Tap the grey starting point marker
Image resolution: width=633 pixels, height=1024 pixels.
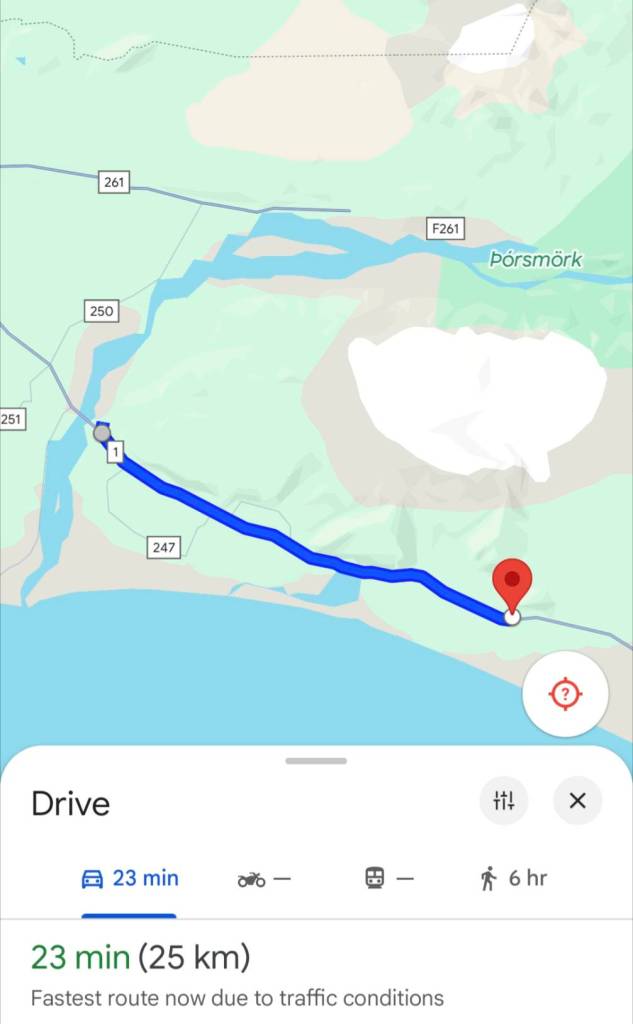[102, 433]
